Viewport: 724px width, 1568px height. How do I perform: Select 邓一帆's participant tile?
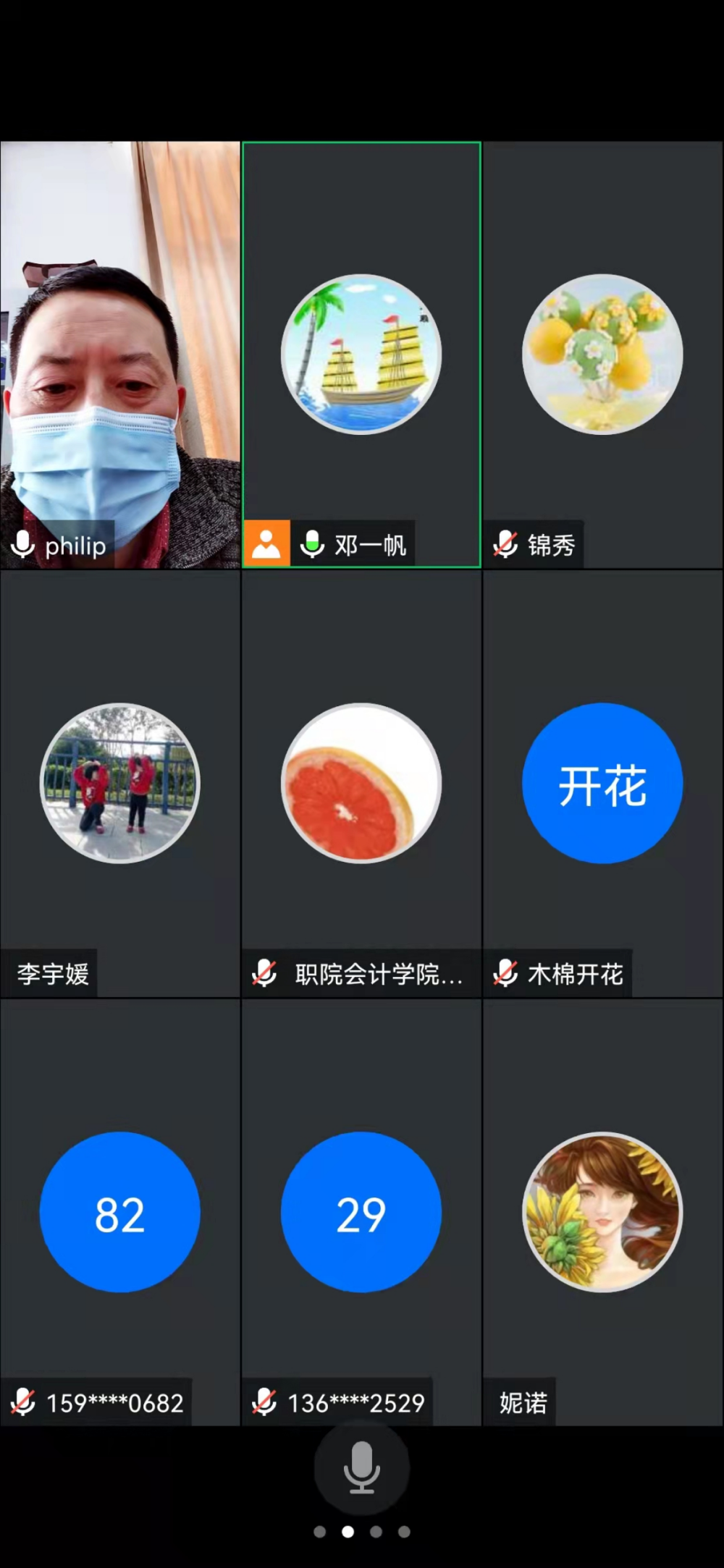point(361,355)
